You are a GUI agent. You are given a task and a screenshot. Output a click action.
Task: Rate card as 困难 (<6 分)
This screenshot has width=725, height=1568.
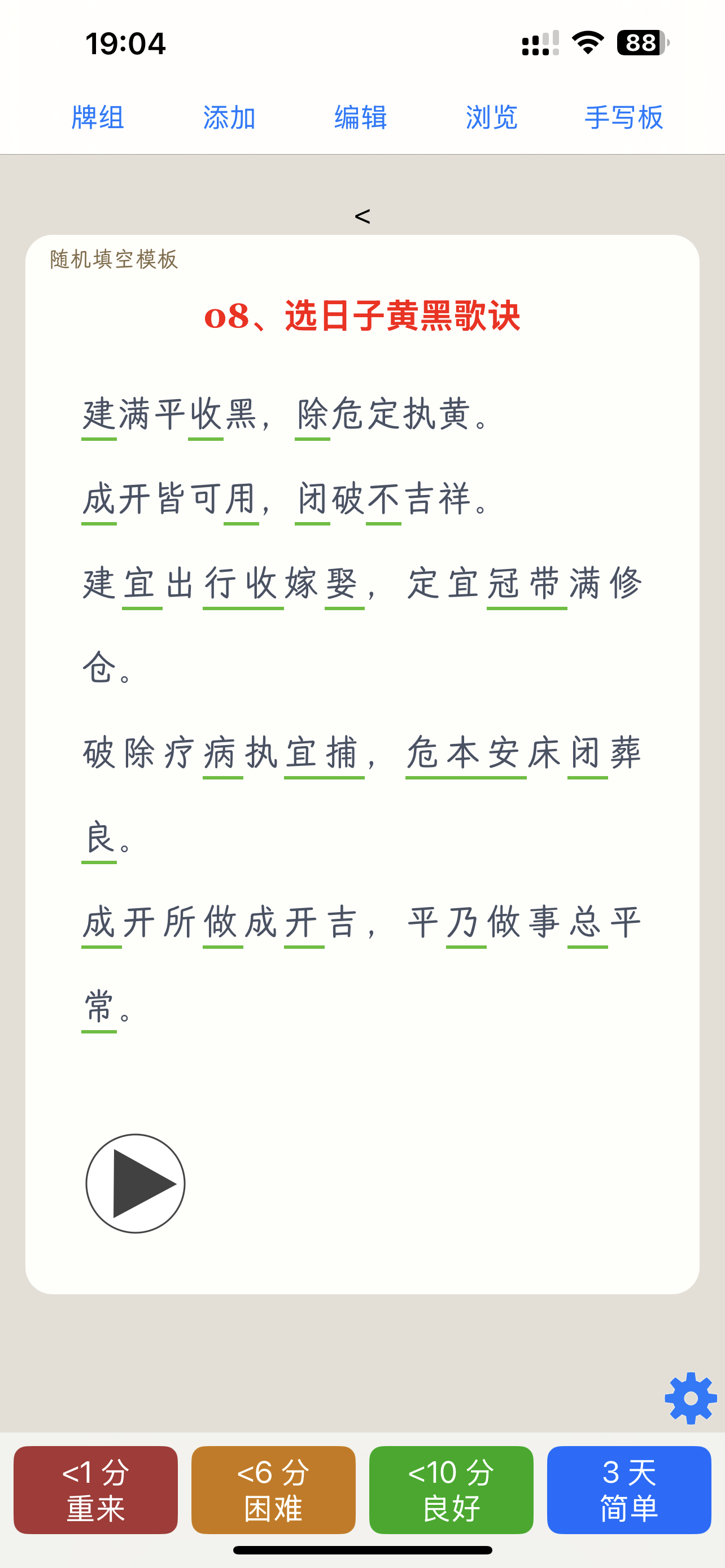pos(273,1490)
